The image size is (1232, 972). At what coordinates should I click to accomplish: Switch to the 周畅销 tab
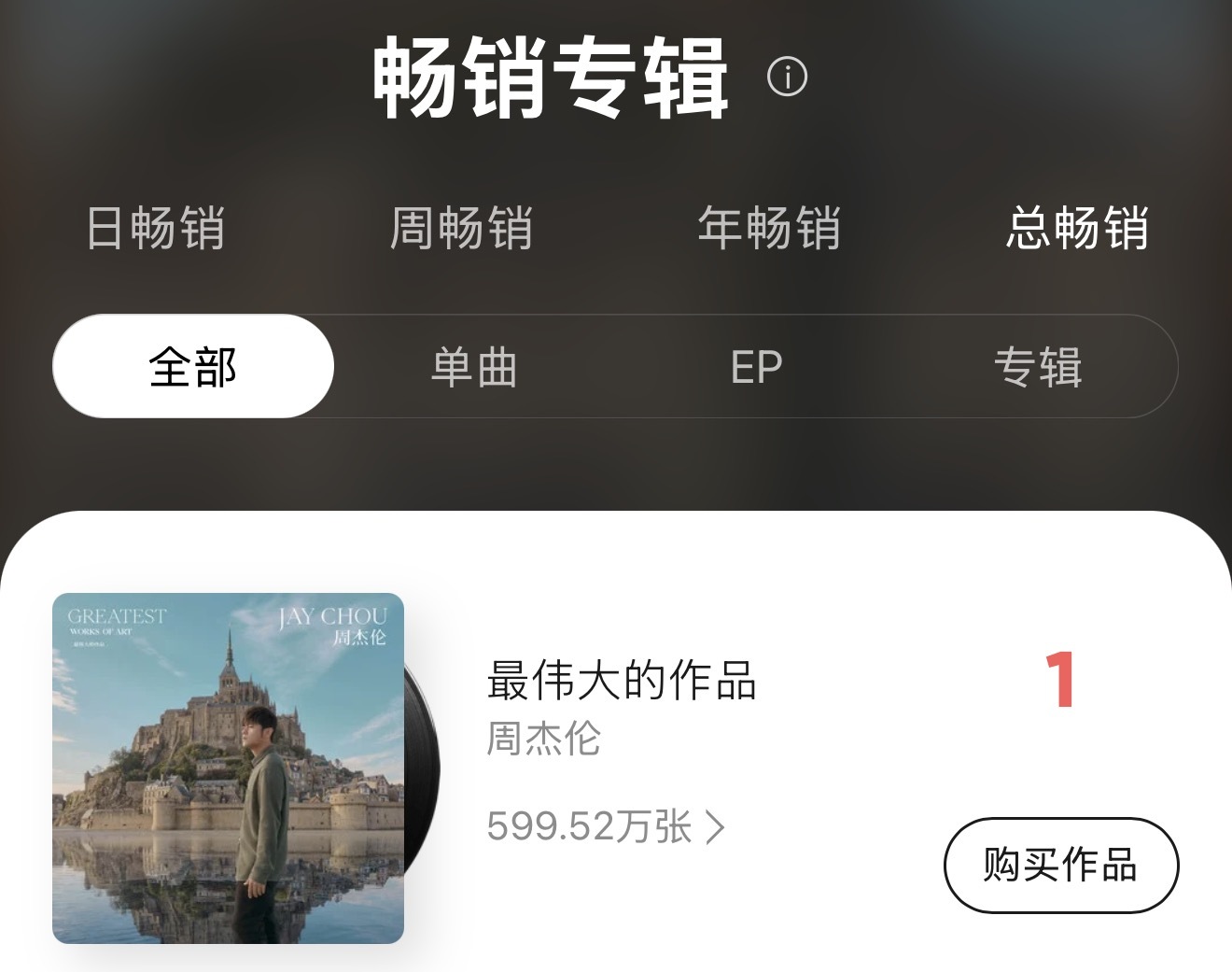click(x=461, y=229)
